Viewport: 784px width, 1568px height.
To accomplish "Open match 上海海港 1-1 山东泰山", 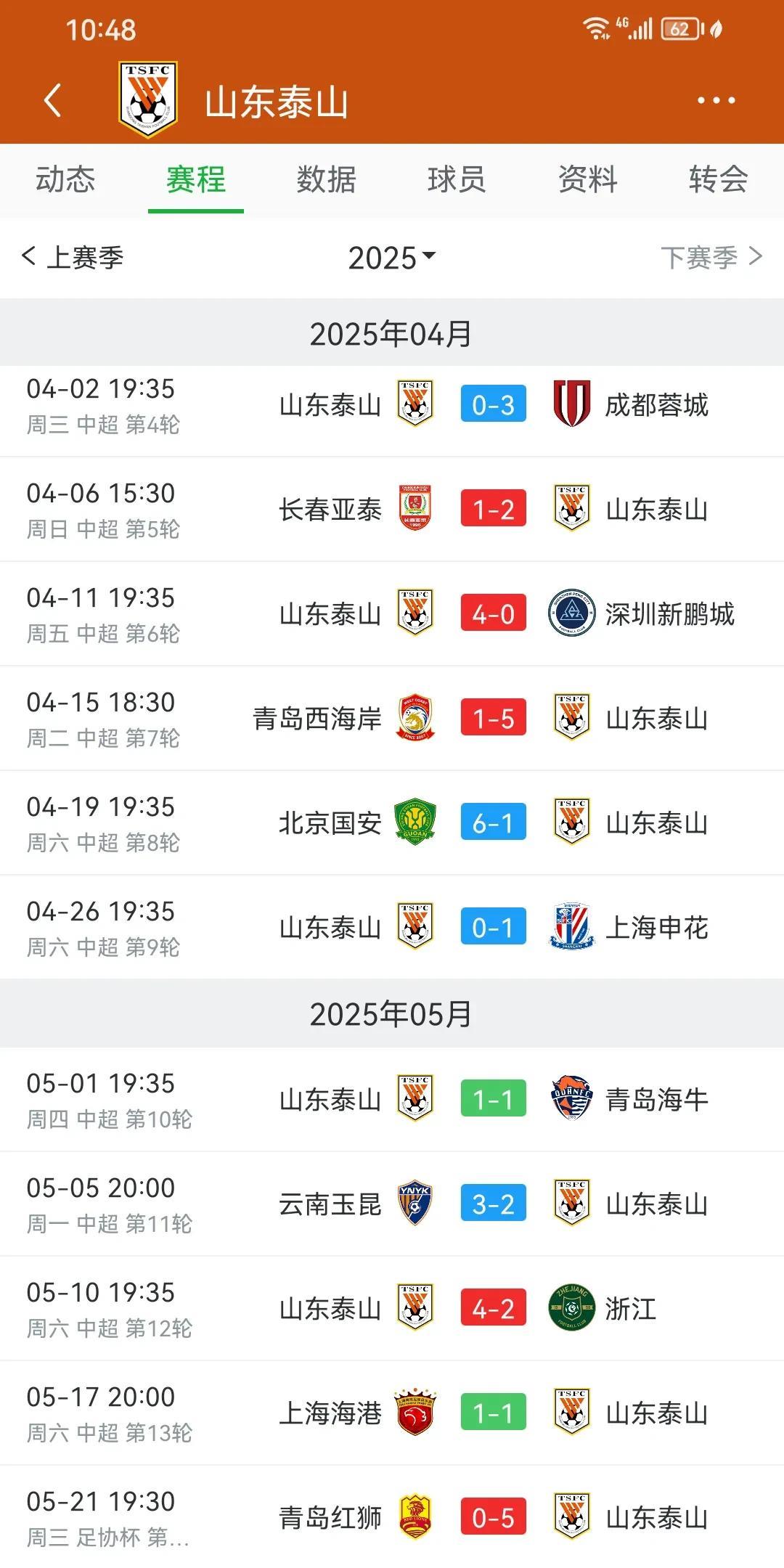I will tap(392, 1413).
